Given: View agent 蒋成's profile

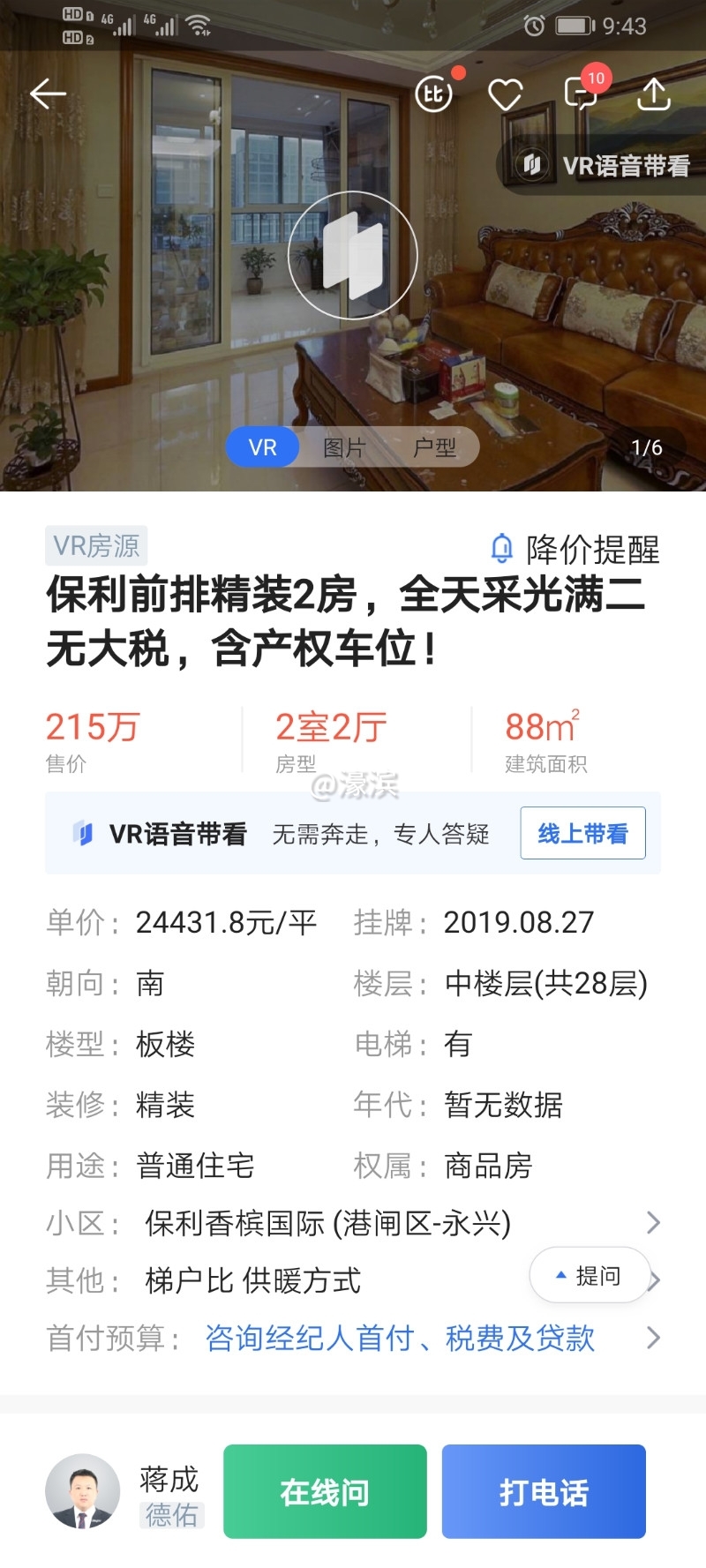Looking at the screenshot, I should [x=83, y=1491].
